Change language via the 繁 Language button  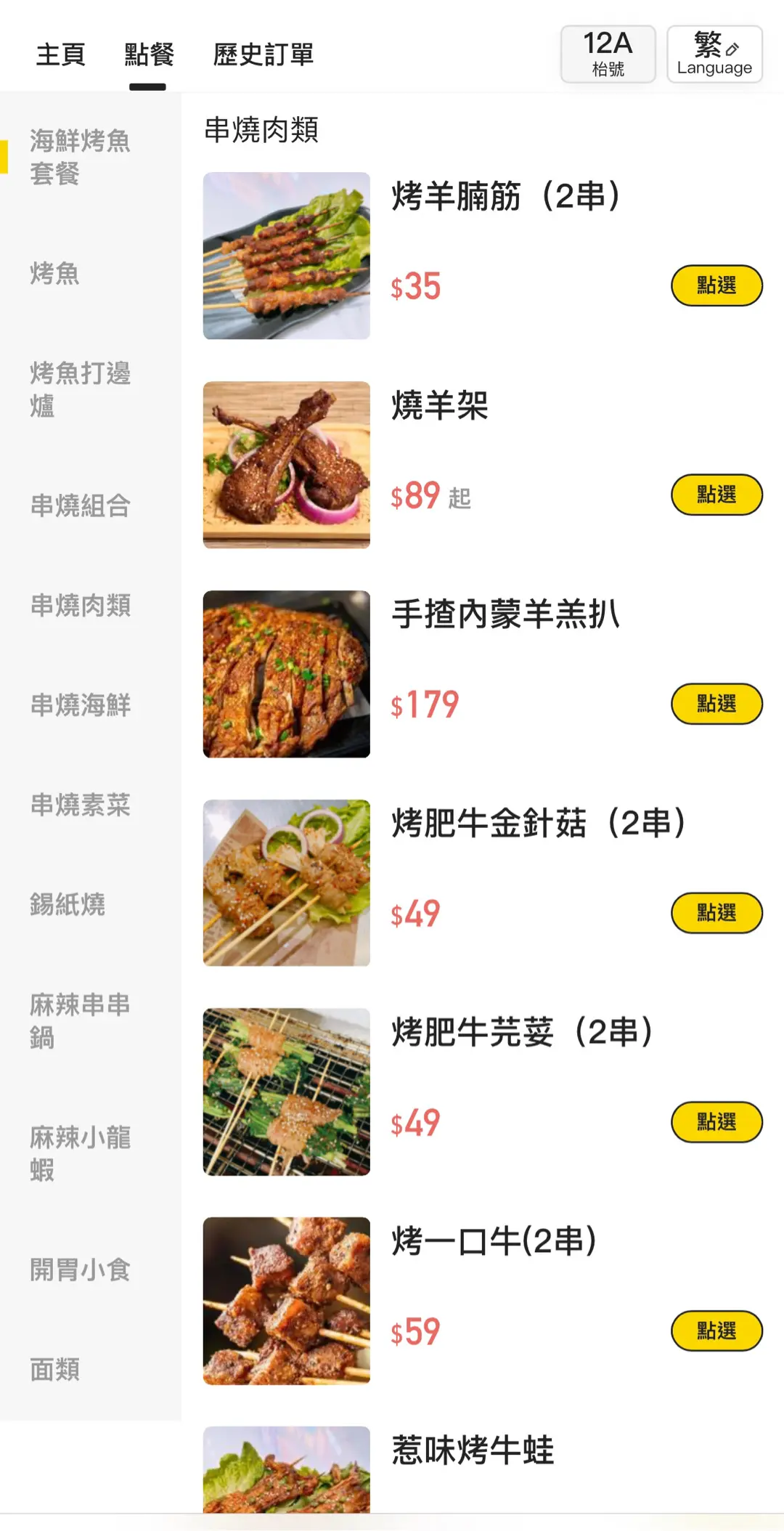click(714, 54)
